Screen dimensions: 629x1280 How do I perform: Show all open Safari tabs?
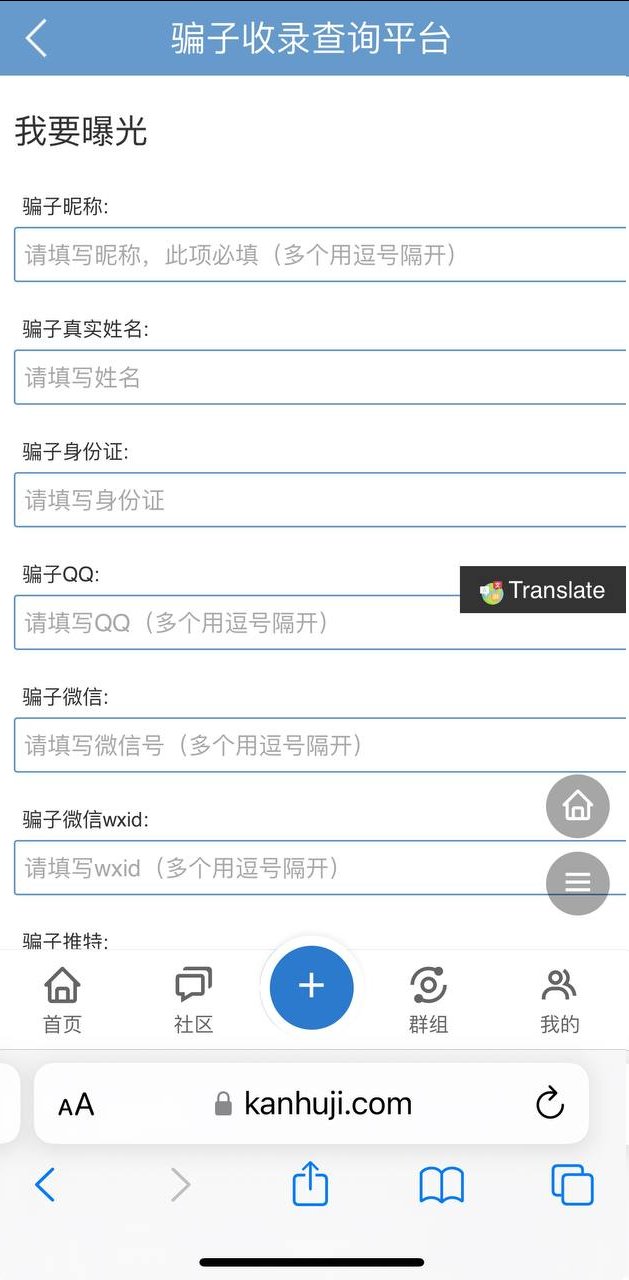pos(572,1185)
